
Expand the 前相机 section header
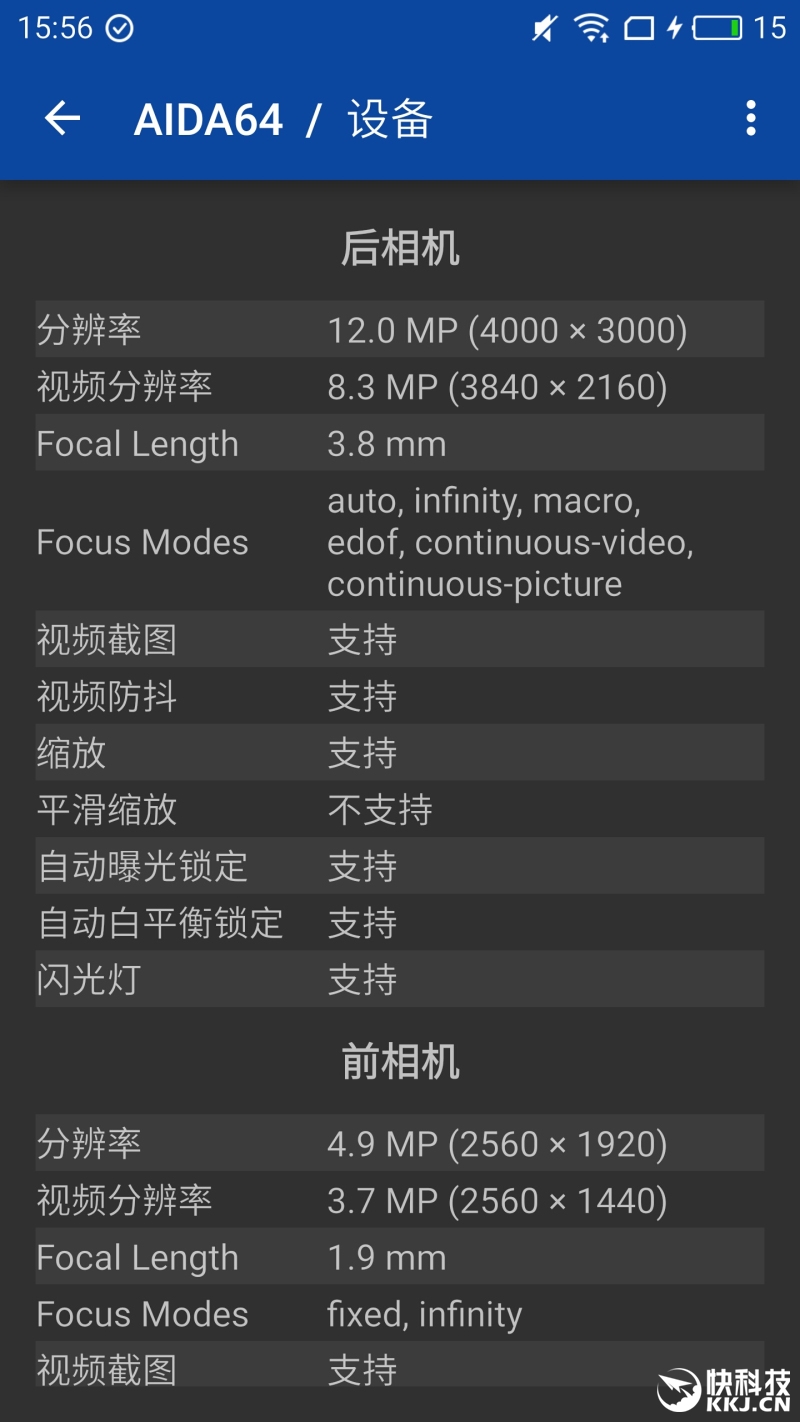(x=400, y=1063)
